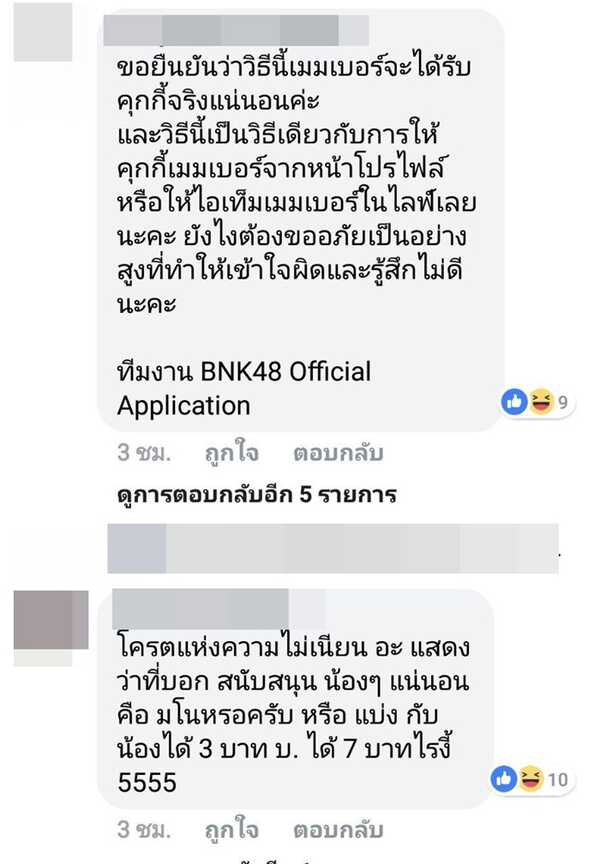The width and height of the screenshot is (600, 864).
Task: Reply to the comment ending with 5555
Action: (x=338, y=830)
